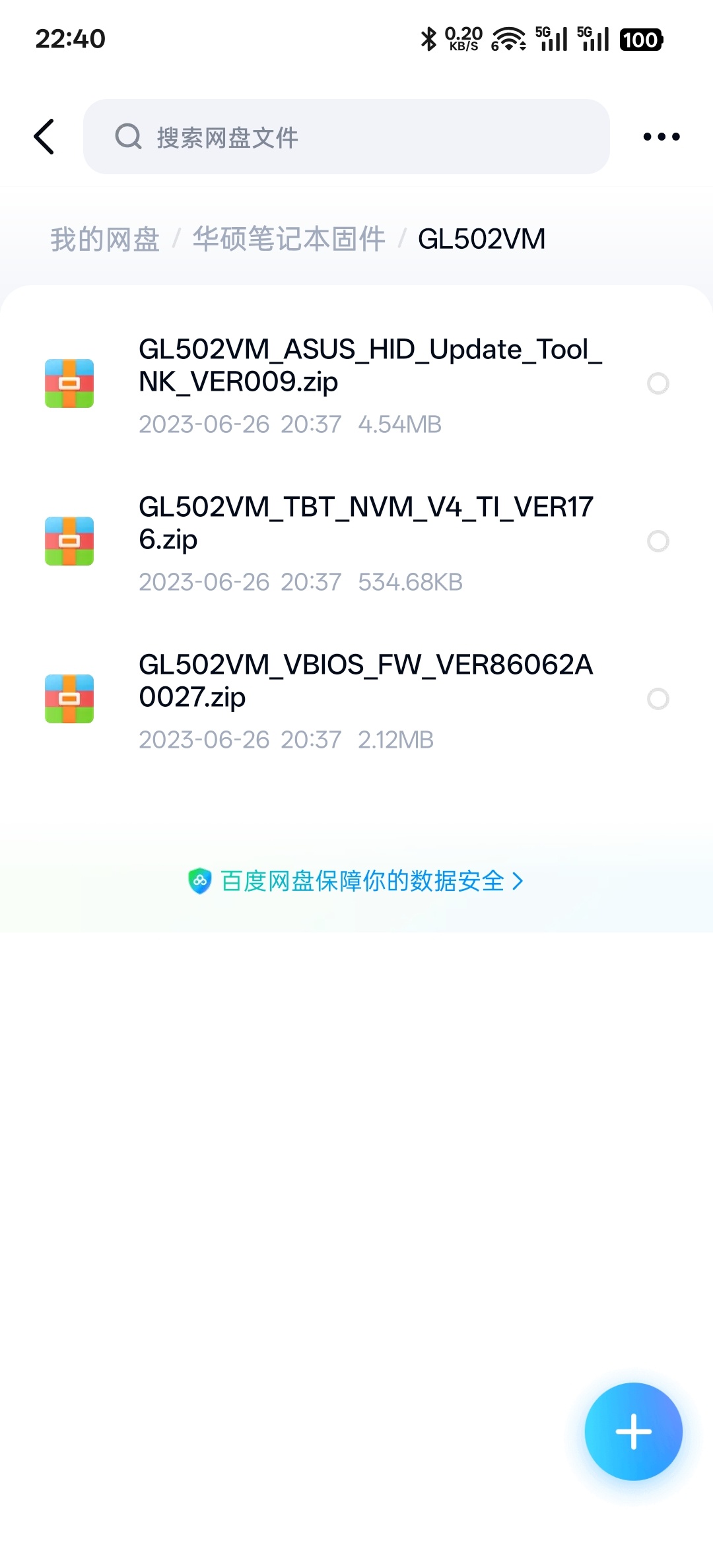Image resolution: width=713 pixels, height=1568 pixels.
Task: Select the TBT_NVM_V4_TI zip file circle
Action: (x=658, y=541)
